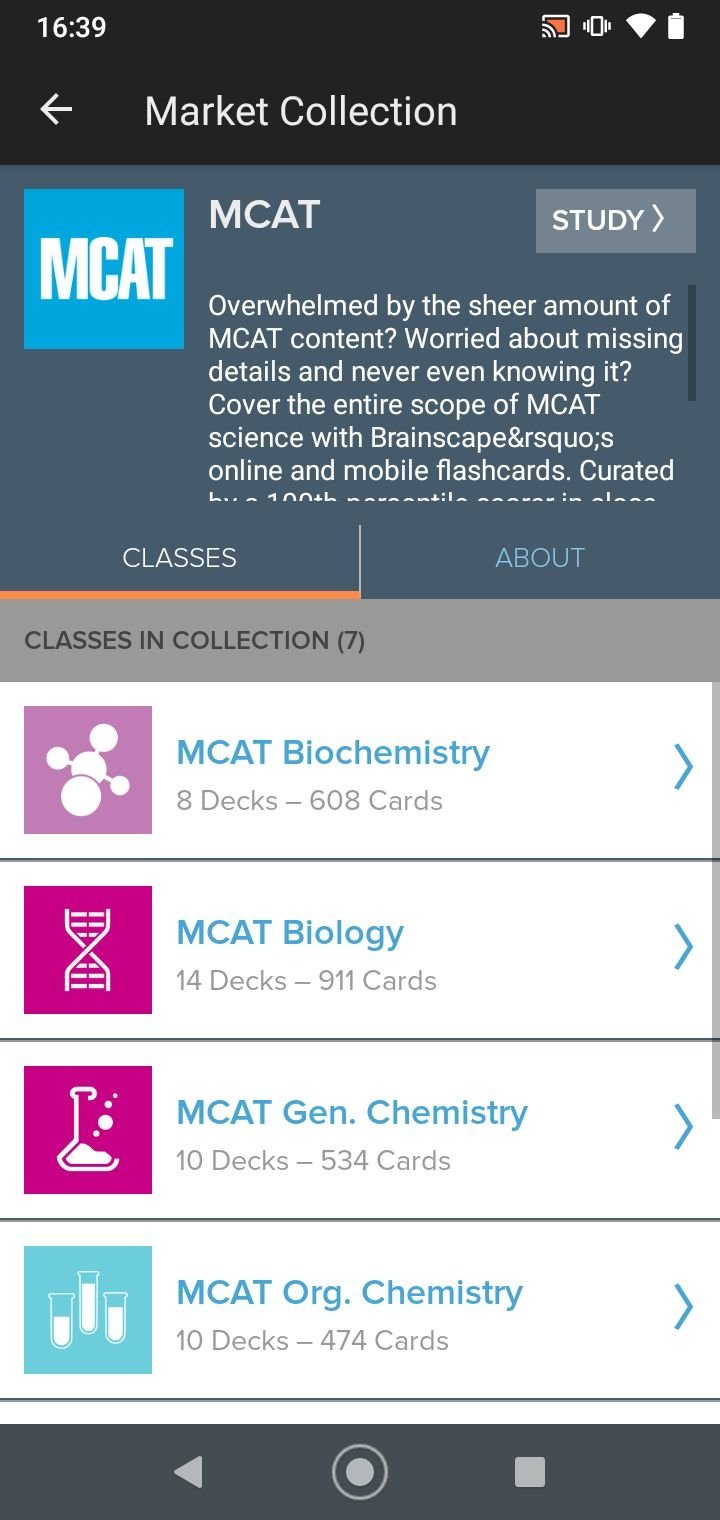This screenshot has width=720, height=1520.
Task: Open the MCAT Org. Chemistry class
Action: (360, 1310)
